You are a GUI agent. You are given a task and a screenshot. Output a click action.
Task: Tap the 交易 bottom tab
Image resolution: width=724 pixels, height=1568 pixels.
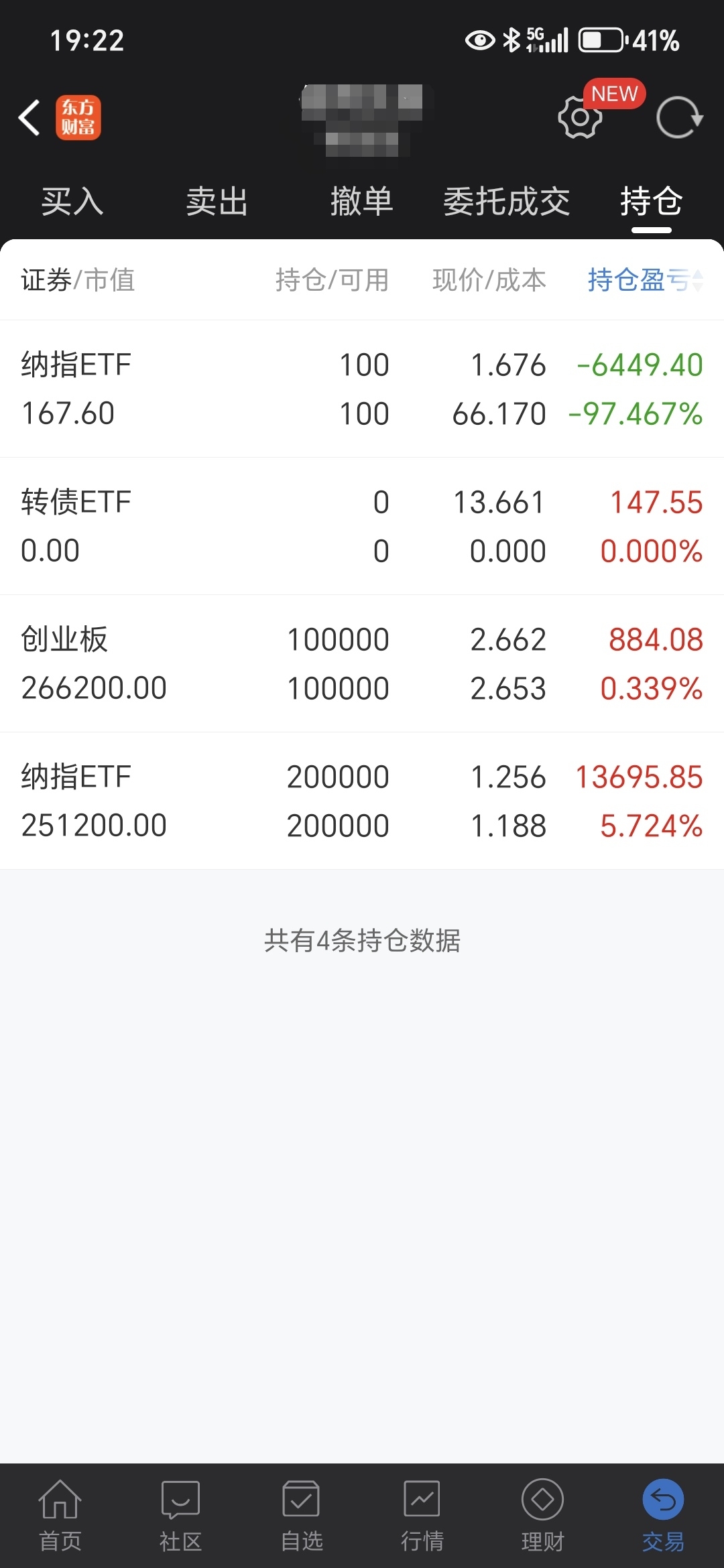tap(664, 1516)
